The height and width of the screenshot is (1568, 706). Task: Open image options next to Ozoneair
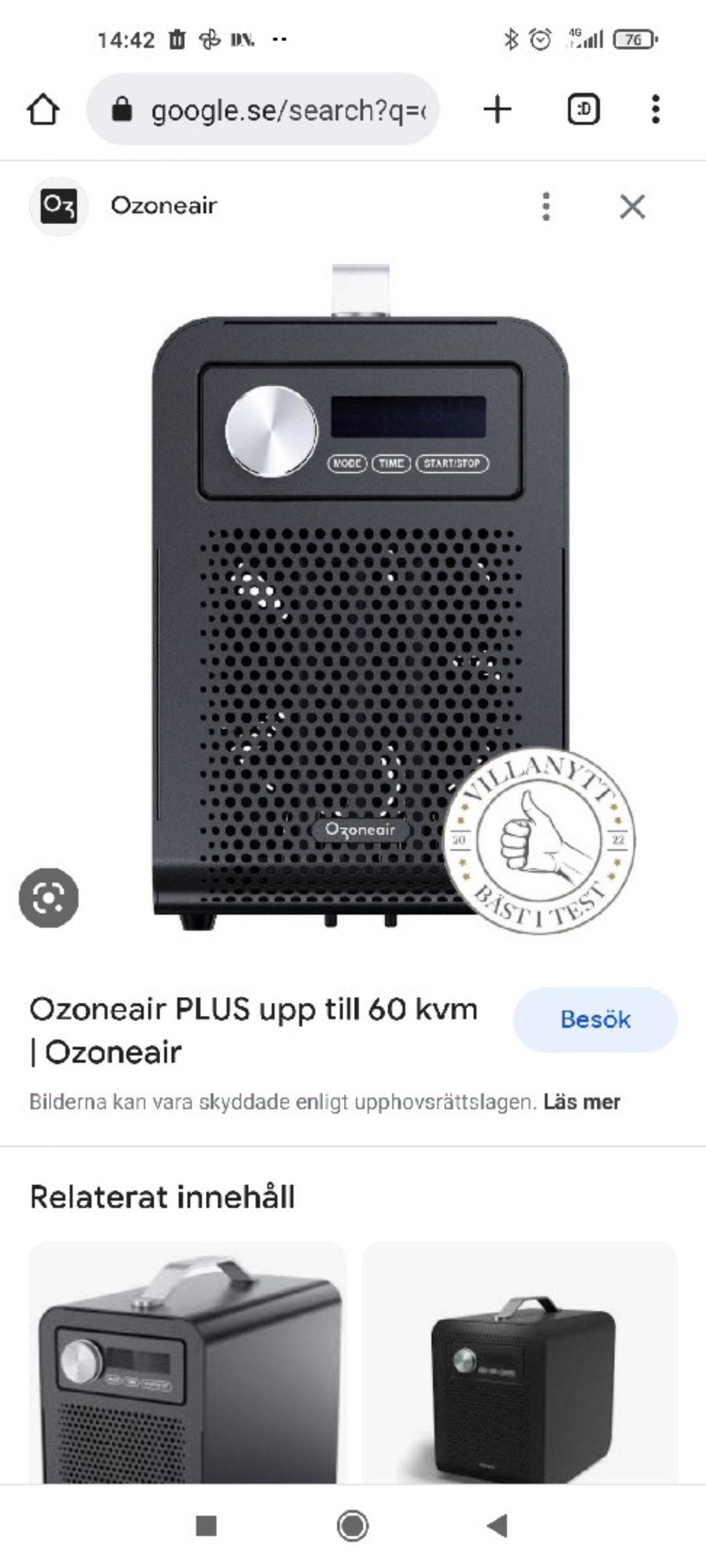click(x=546, y=206)
